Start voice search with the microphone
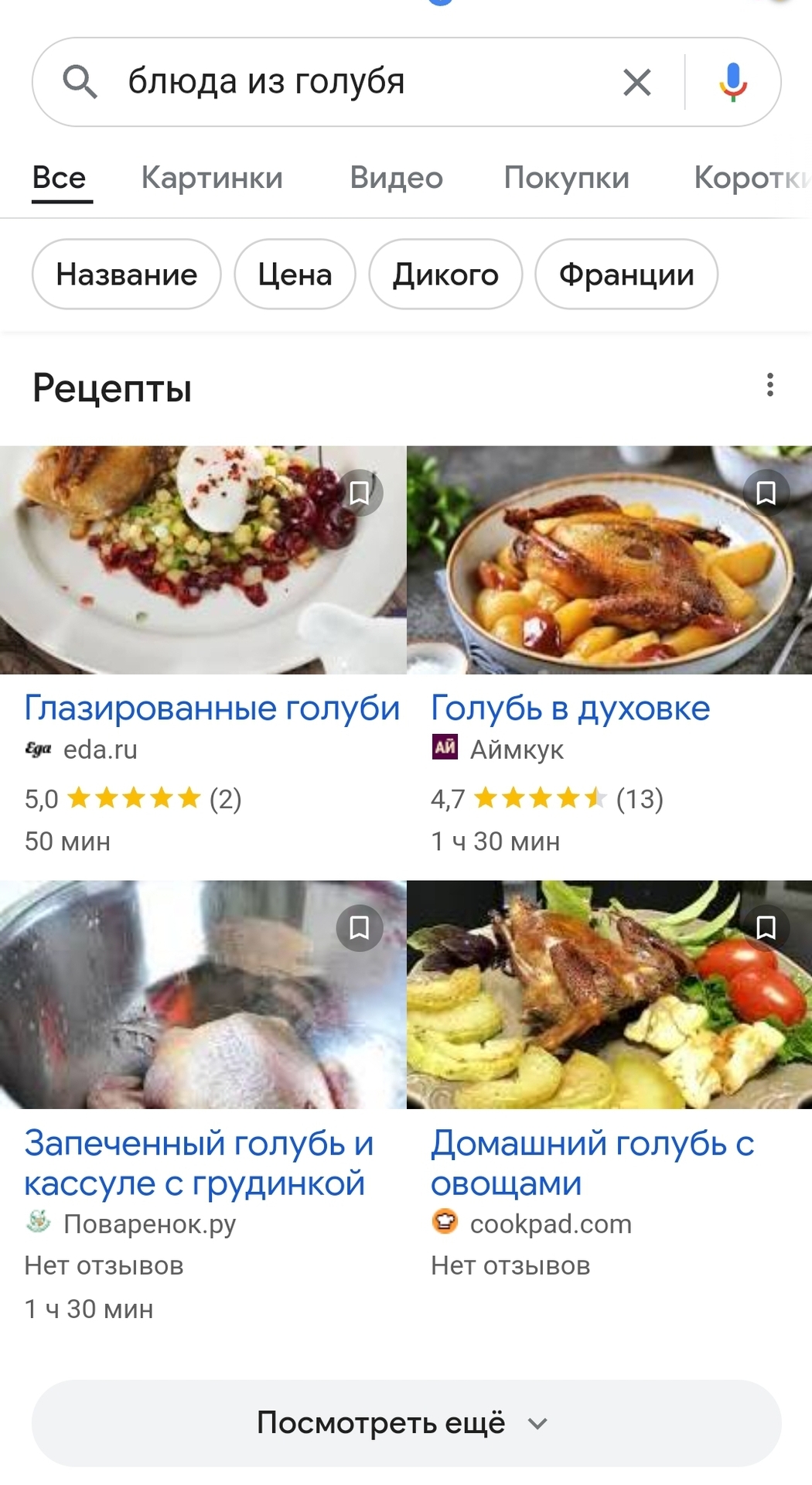 coord(732,82)
